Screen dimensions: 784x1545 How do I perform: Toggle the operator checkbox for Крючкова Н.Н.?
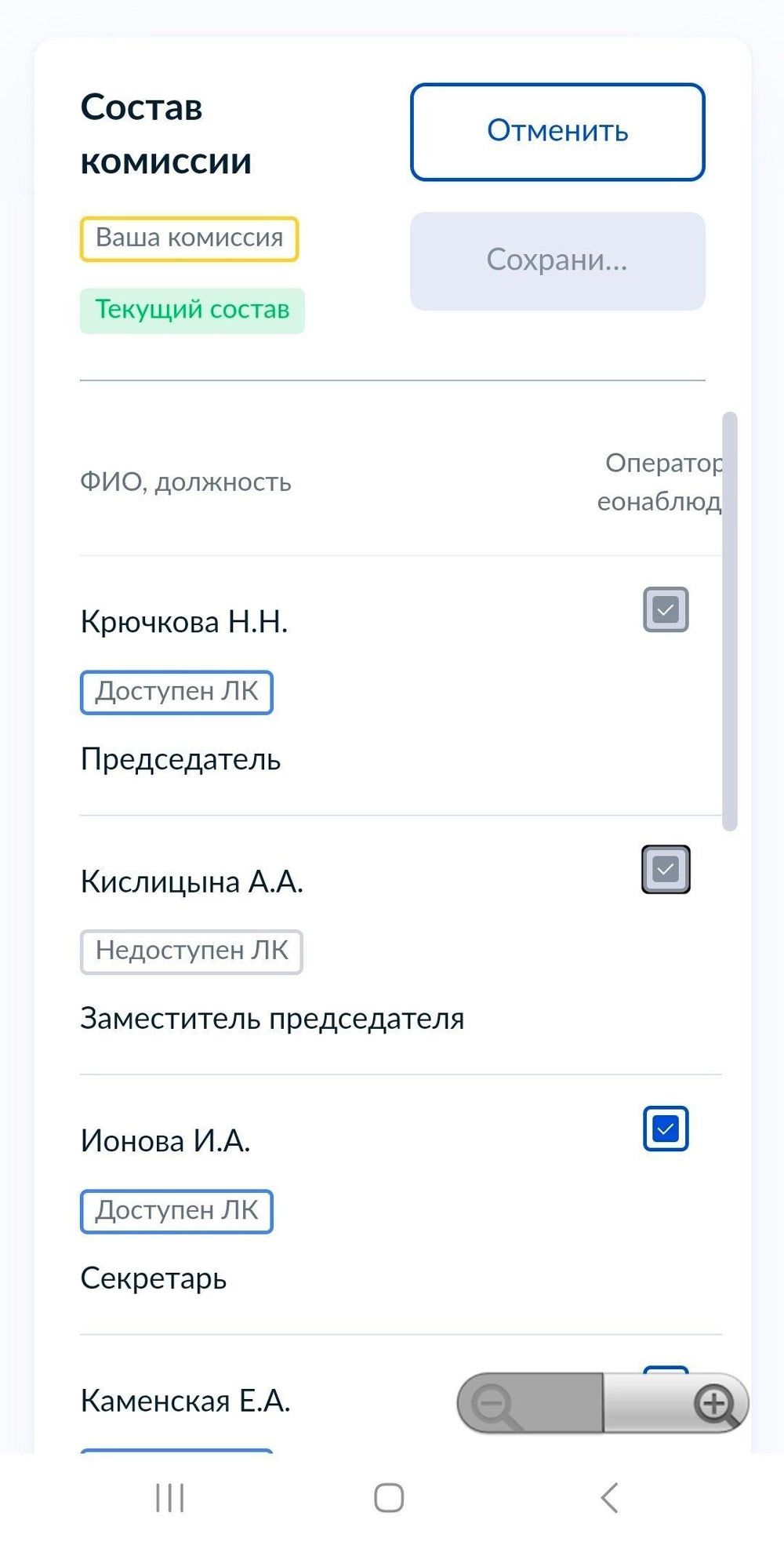click(x=666, y=609)
